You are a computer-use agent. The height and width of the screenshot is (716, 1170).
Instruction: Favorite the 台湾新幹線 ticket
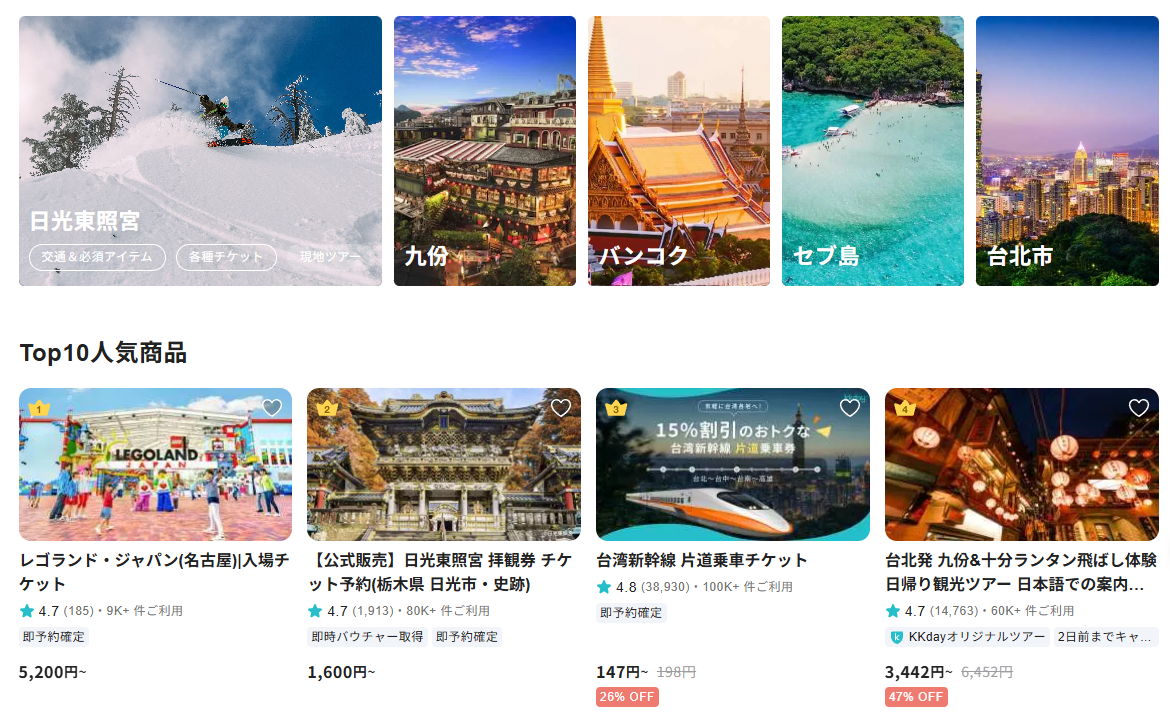850,408
